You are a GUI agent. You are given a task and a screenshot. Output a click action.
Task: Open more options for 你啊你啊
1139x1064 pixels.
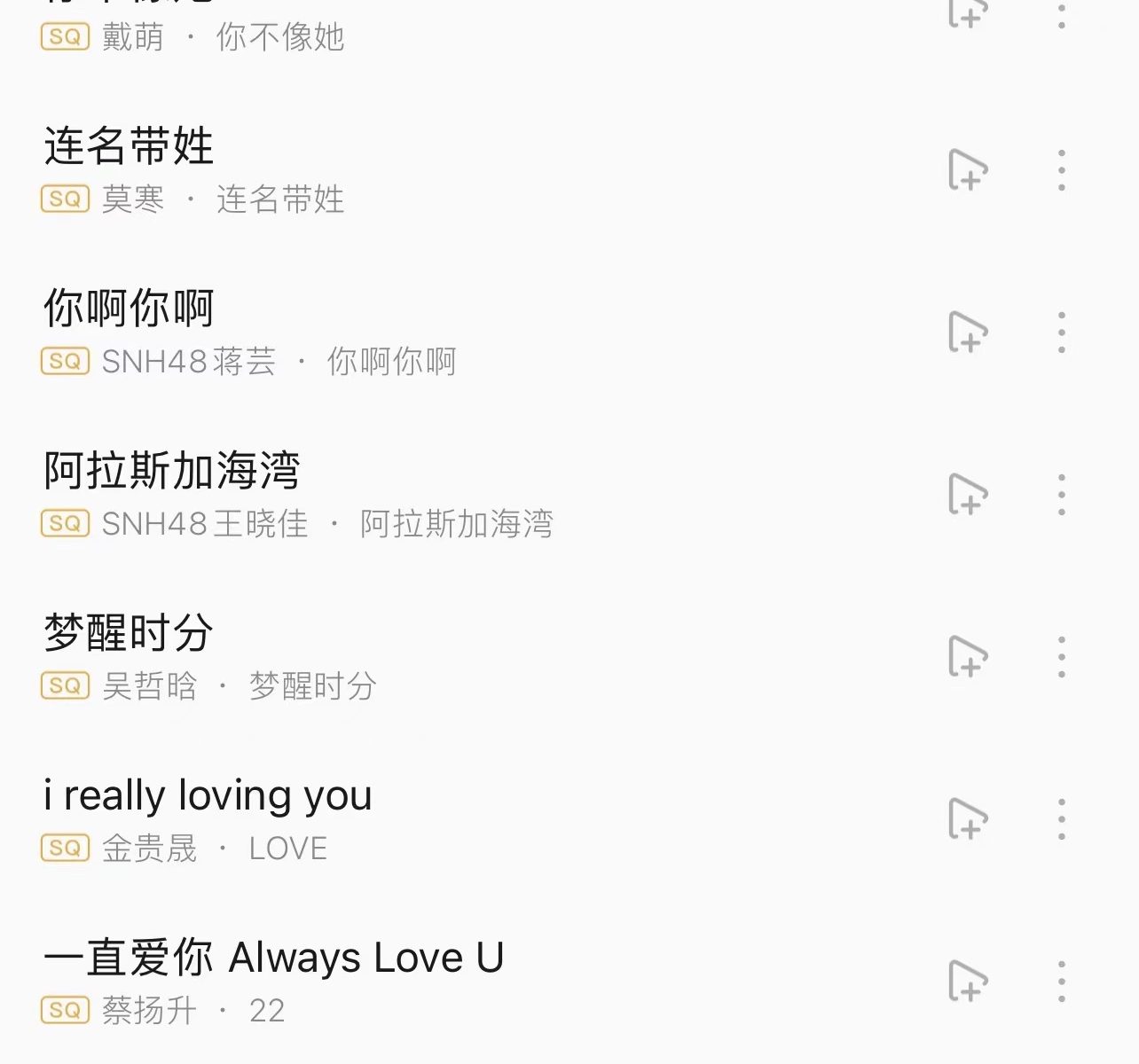coord(1061,332)
